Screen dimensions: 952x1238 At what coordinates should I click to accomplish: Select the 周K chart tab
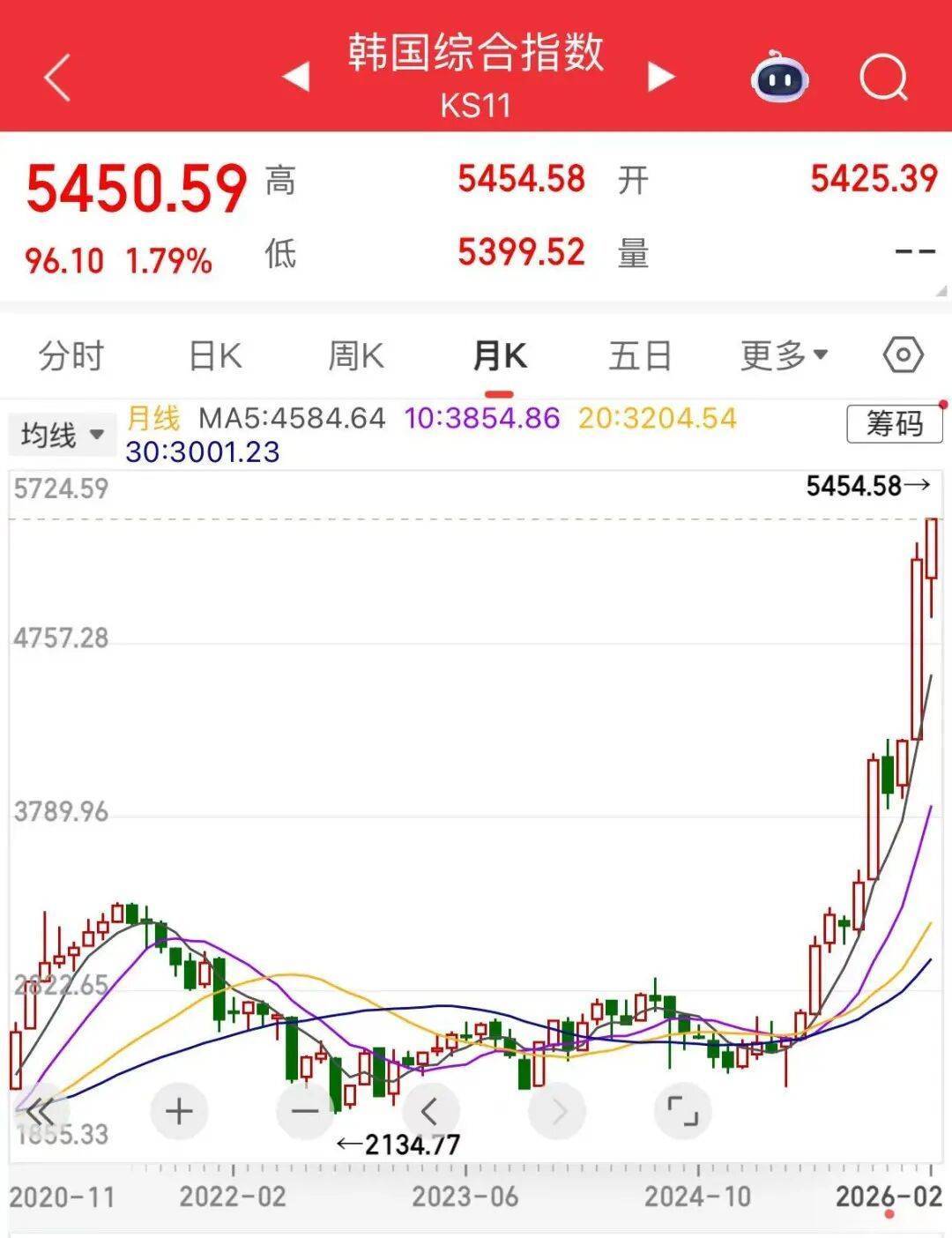pos(356,356)
